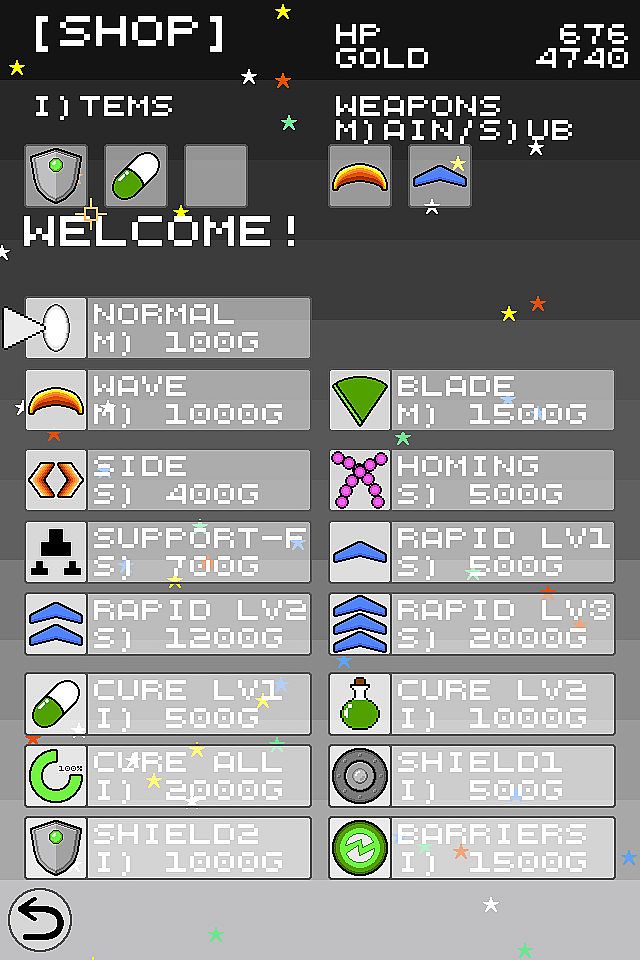Screen dimensions: 640x960
Task: Select the equipped rapid sub weapon slot
Action: click(440, 176)
